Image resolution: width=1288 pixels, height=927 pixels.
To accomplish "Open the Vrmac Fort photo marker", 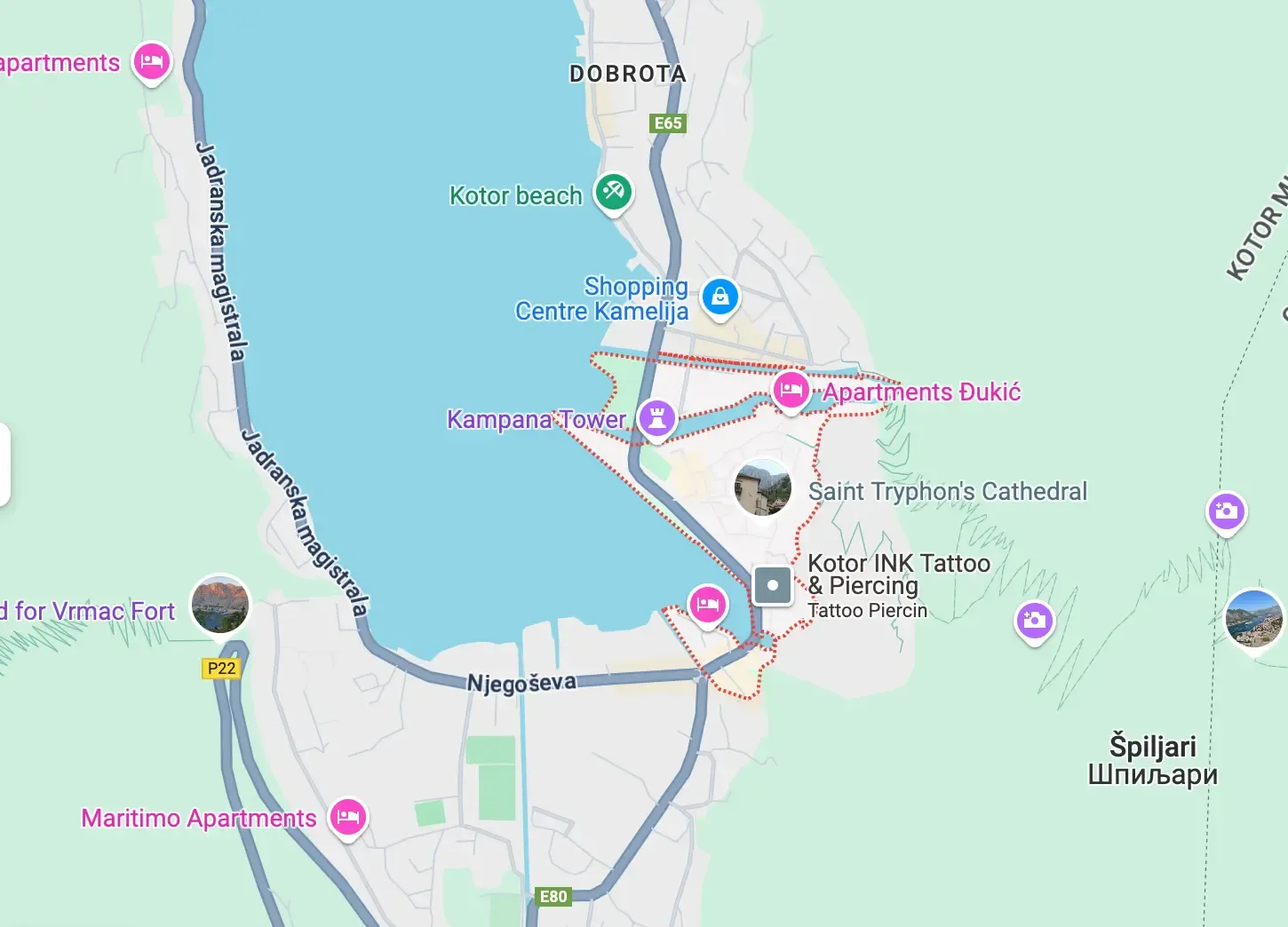I will (x=220, y=605).
